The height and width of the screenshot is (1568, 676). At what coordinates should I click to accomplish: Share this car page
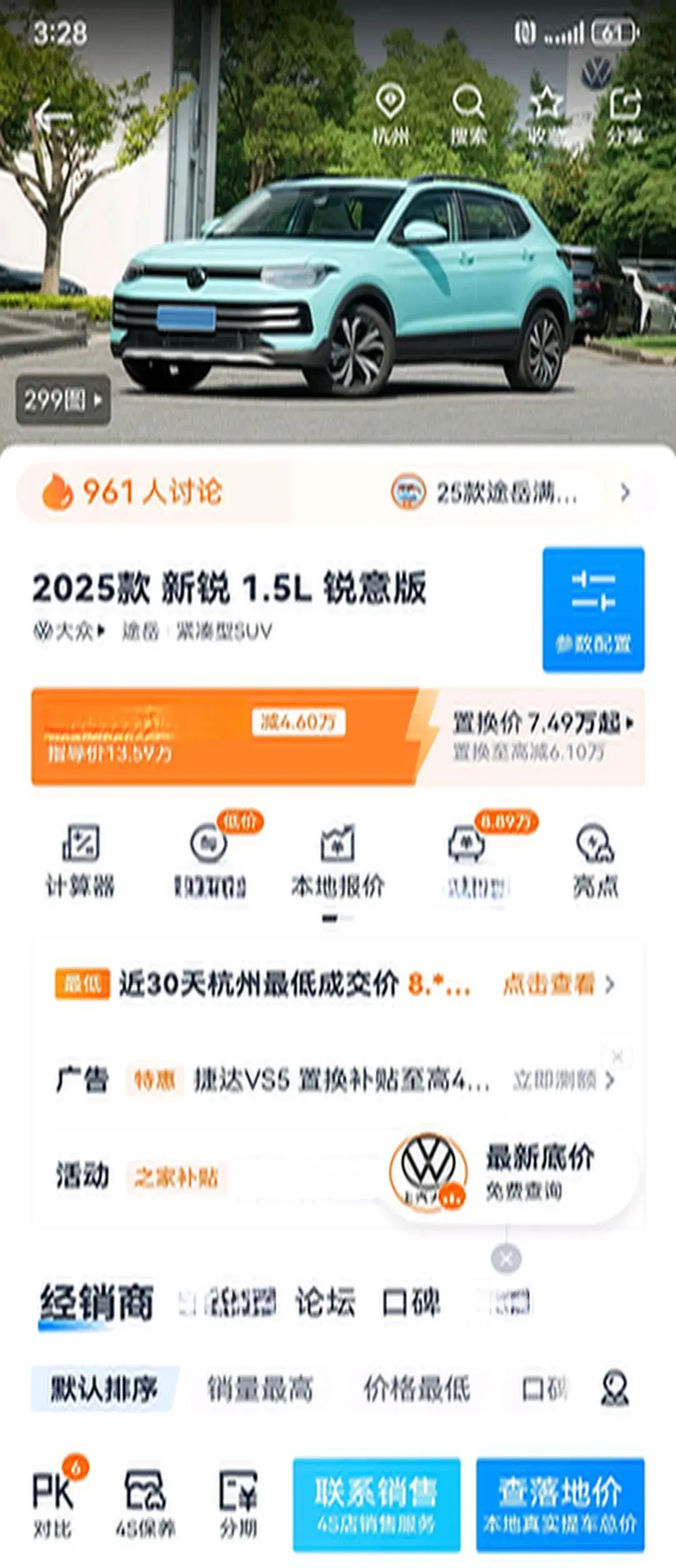click(x=625, y=115)
